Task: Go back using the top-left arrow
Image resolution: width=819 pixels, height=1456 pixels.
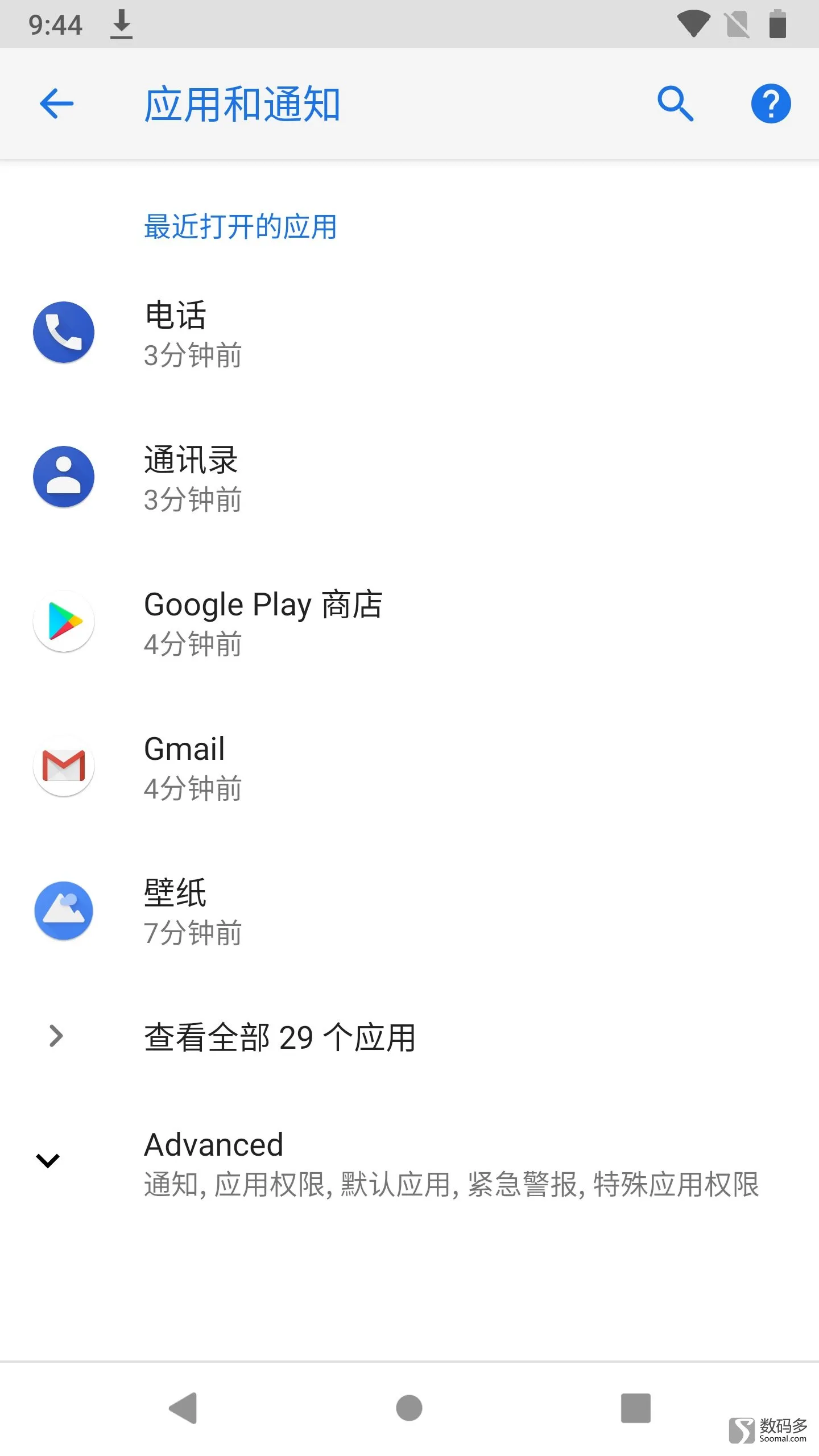Action: click(x=56, y=104)
